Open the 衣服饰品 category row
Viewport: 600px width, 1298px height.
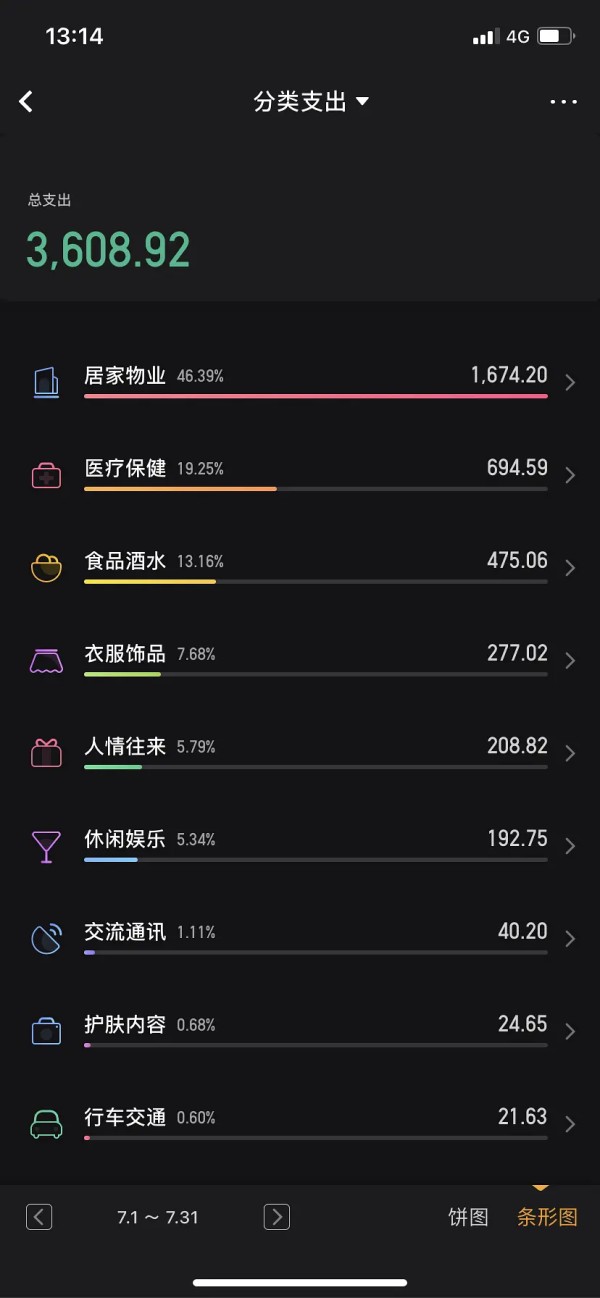[300, 659]
